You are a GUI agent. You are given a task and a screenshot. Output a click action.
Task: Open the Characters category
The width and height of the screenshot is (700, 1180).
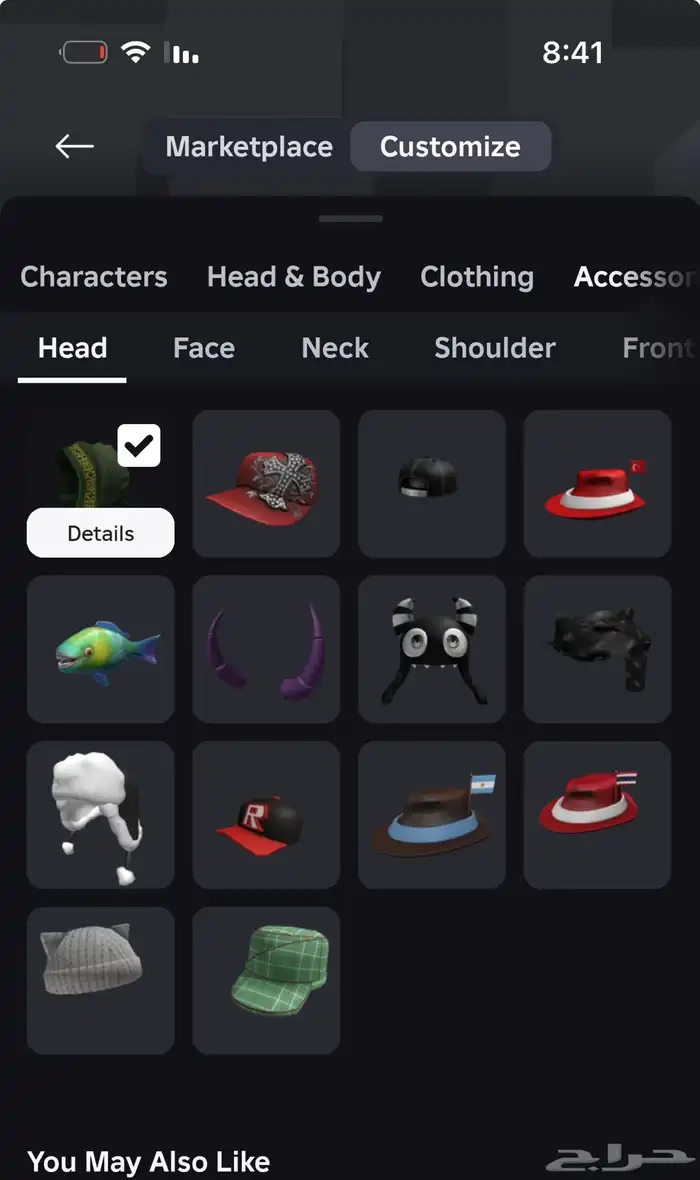pyautogui.click(x=94, y=277)
